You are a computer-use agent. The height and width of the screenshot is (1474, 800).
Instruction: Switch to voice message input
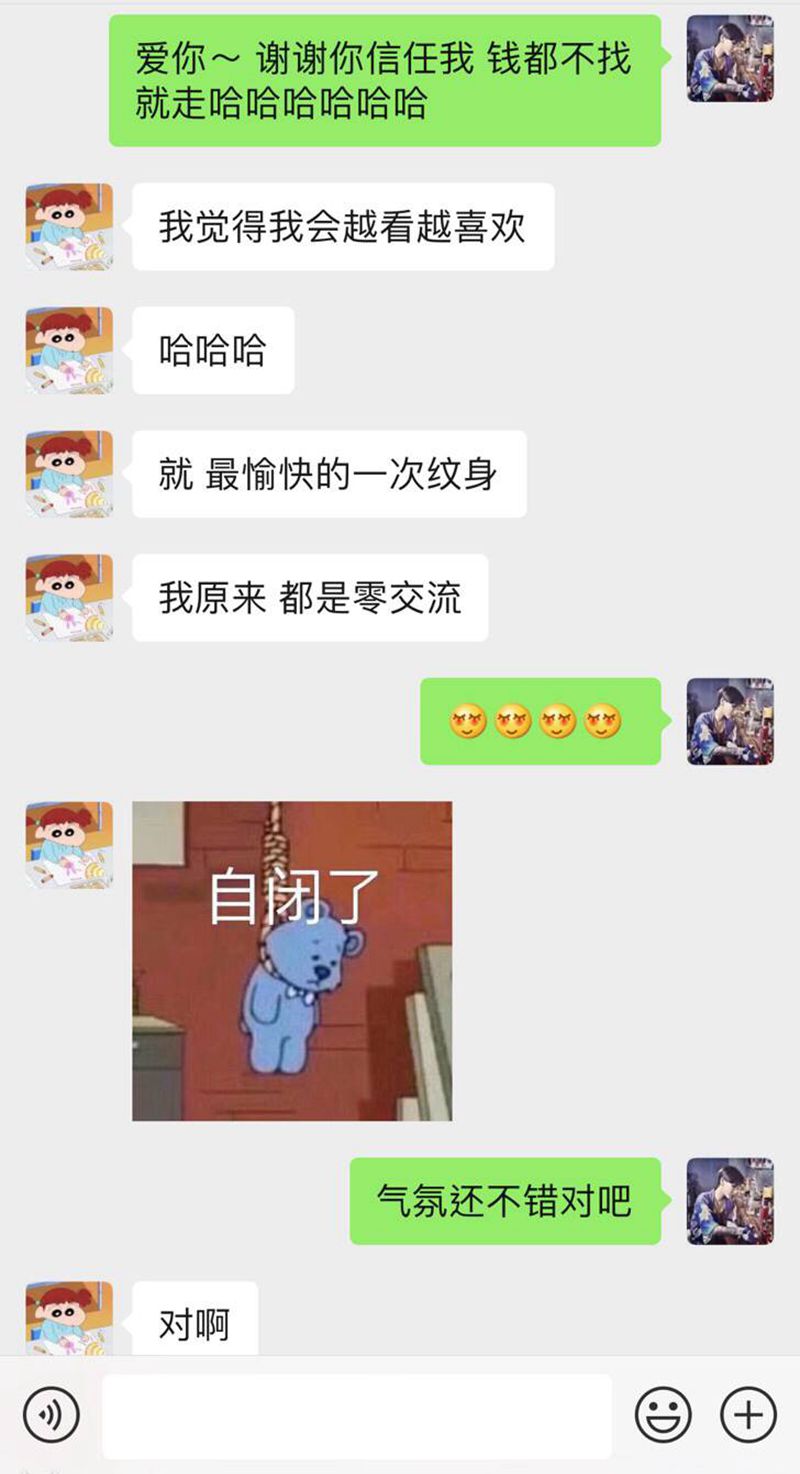(50, 1415)
